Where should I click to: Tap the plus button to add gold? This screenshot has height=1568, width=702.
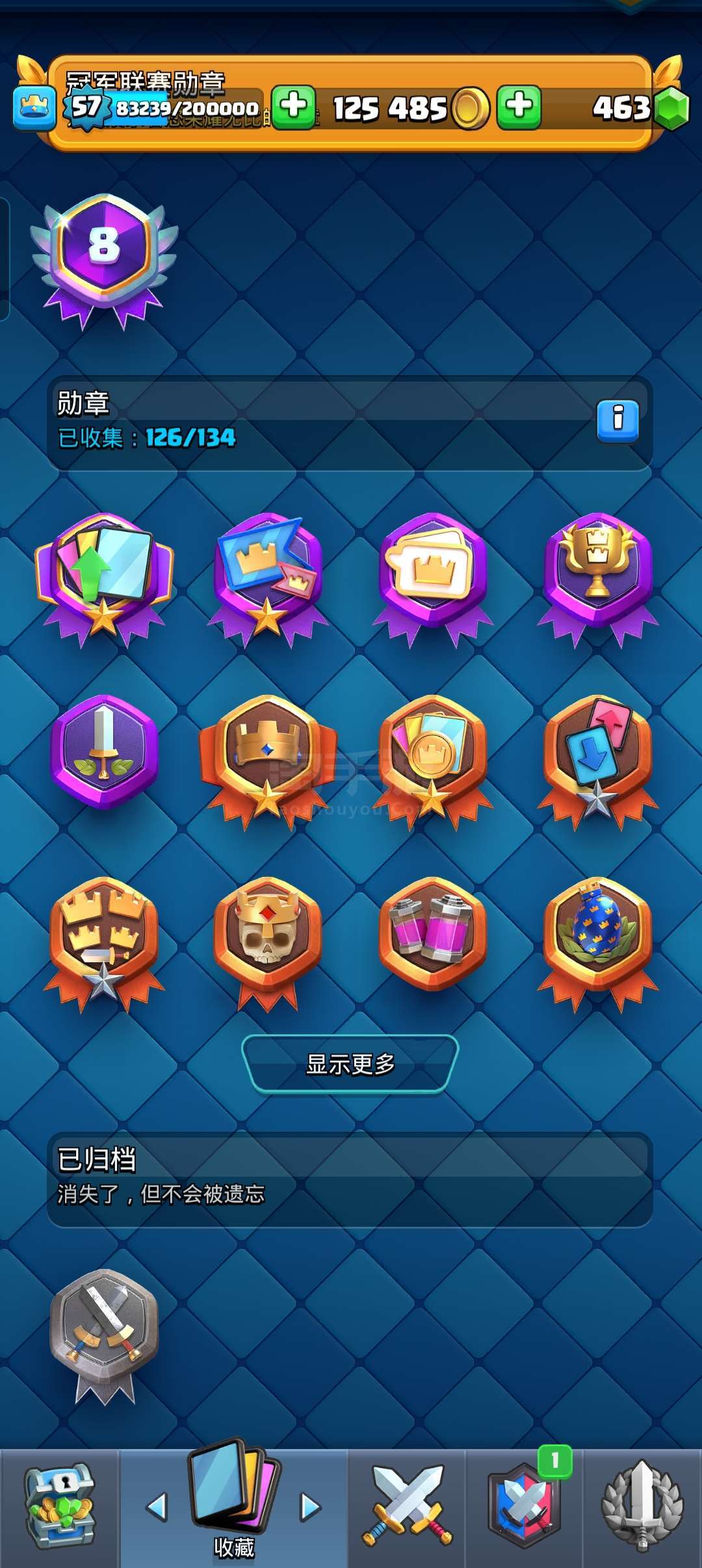click(294, 107)
